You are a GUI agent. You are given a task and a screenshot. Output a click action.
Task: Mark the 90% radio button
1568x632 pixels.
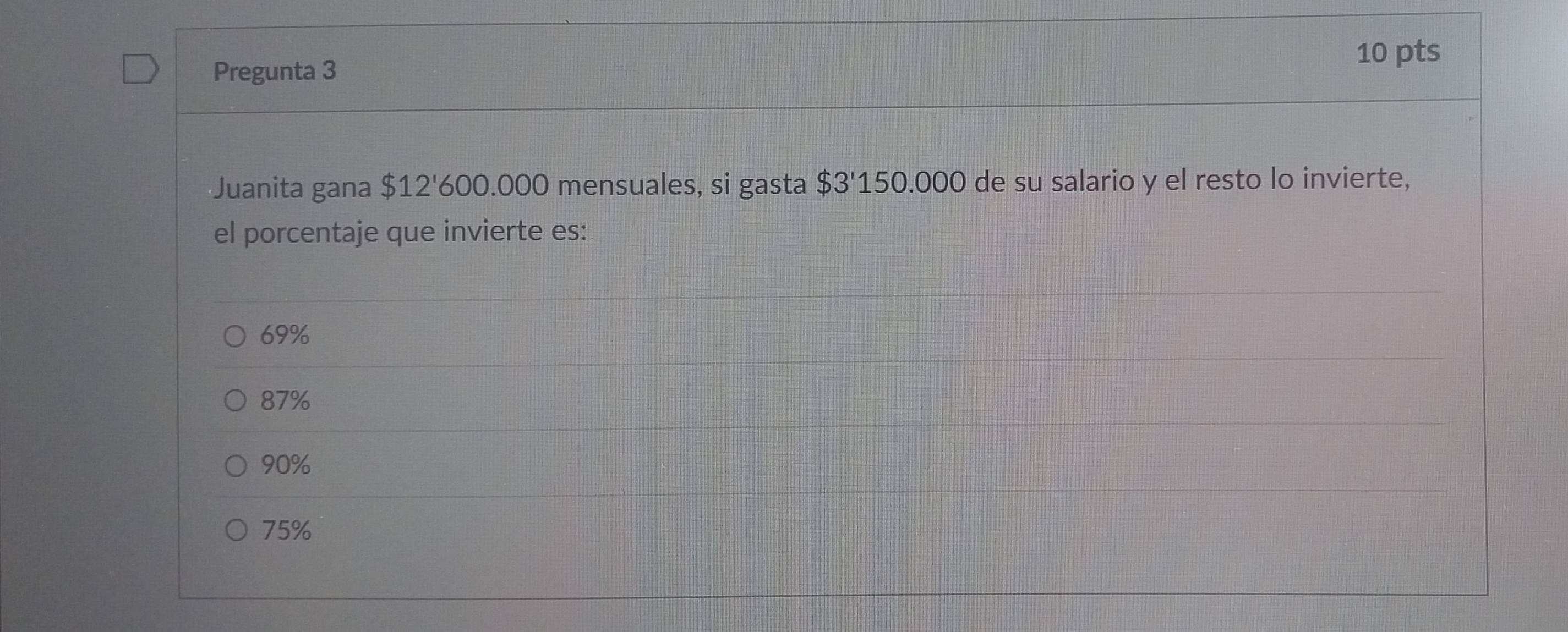(236, 466)
